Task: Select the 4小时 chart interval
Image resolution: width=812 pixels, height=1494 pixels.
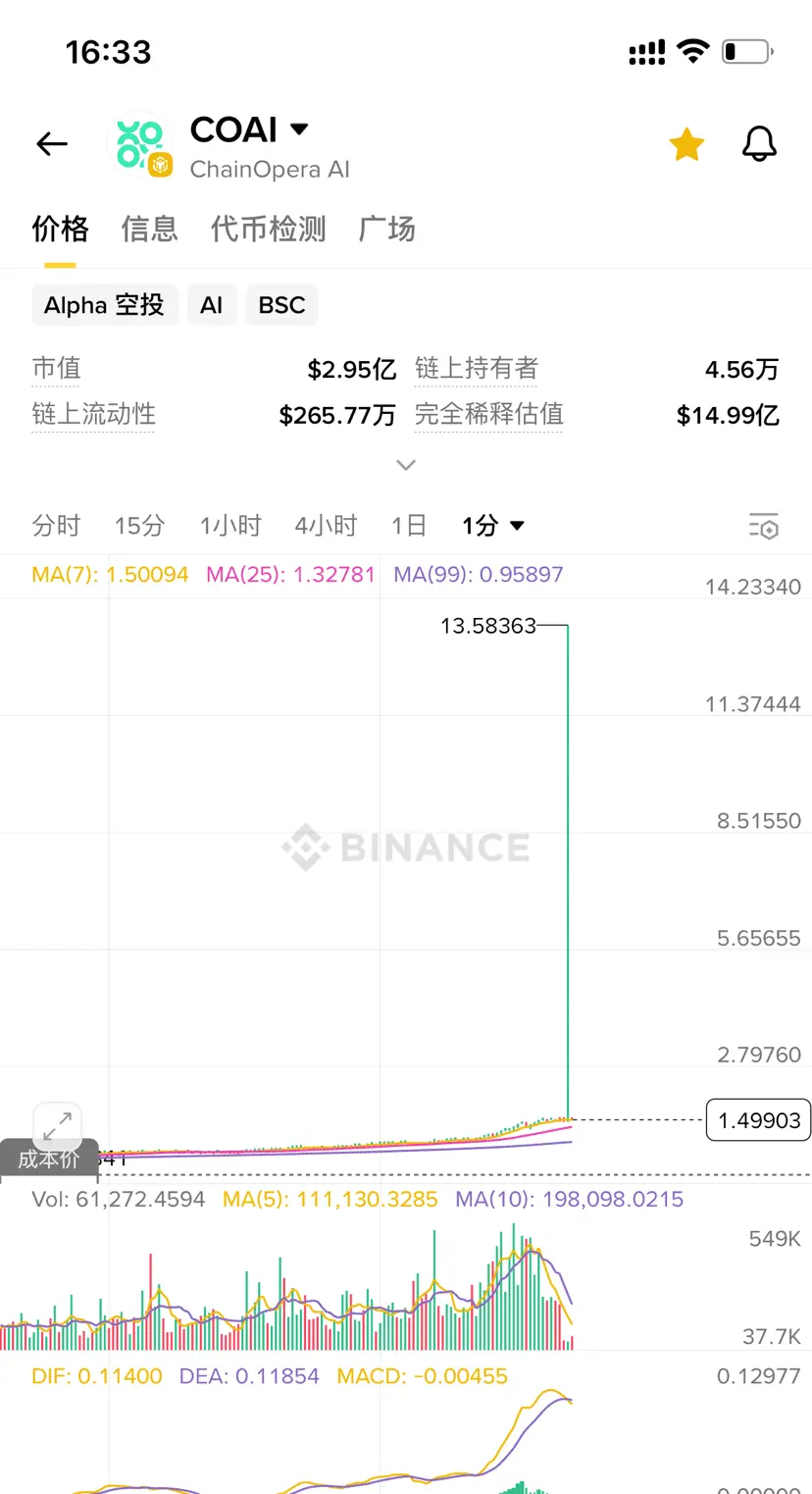Action: (x=326, y=526)
